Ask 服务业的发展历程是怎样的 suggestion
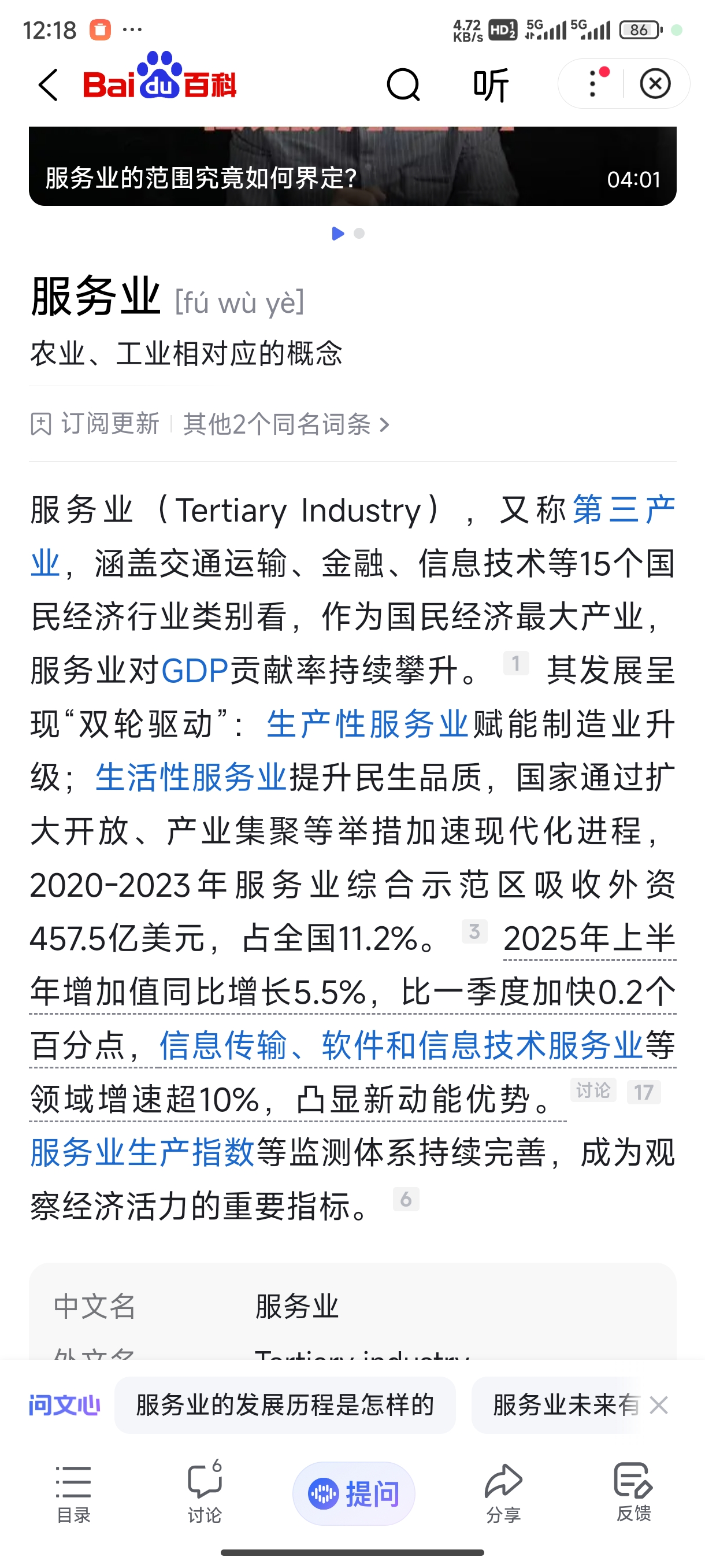 tap(285, 1405)
